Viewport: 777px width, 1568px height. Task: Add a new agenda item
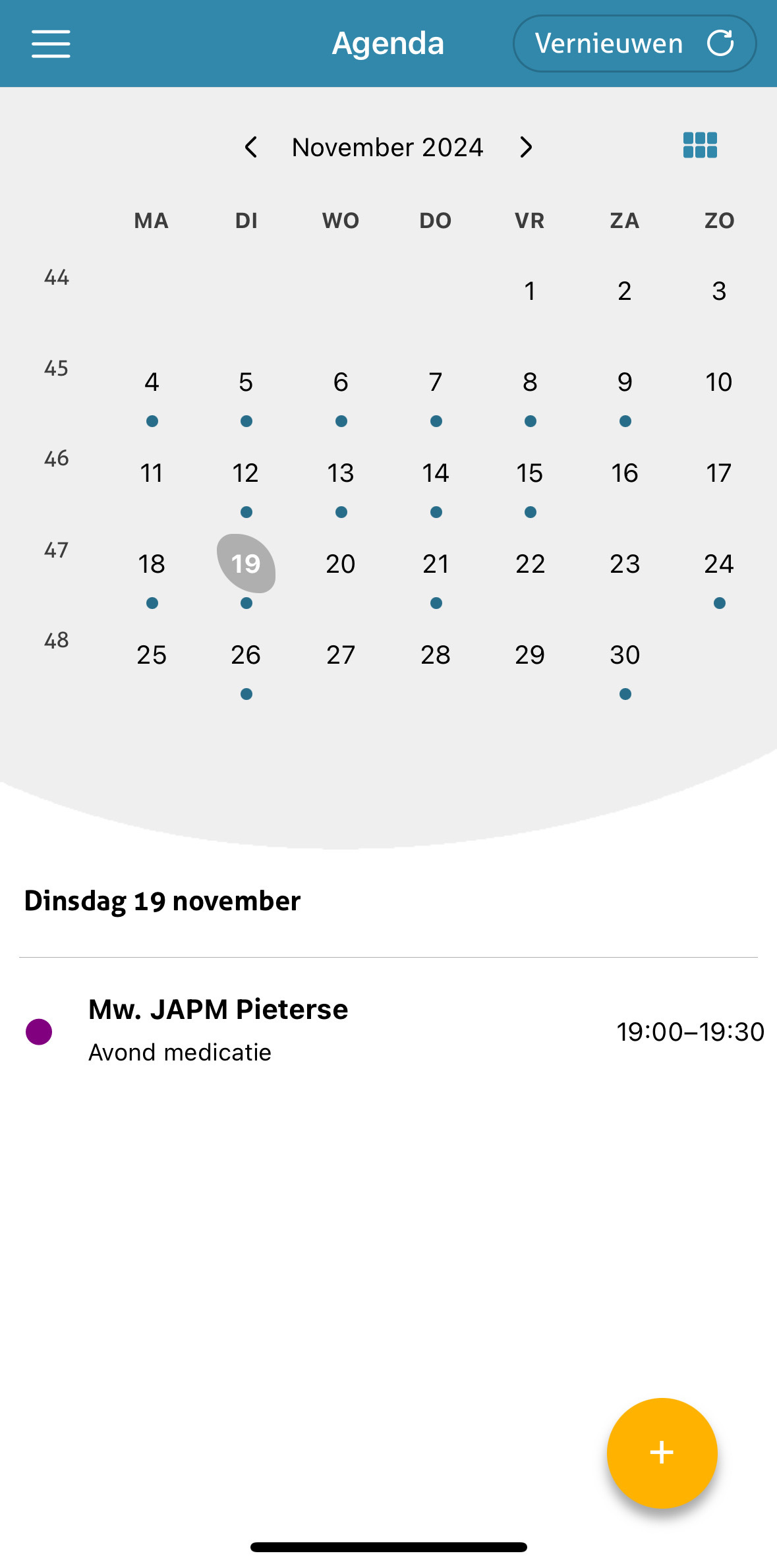662,1453
